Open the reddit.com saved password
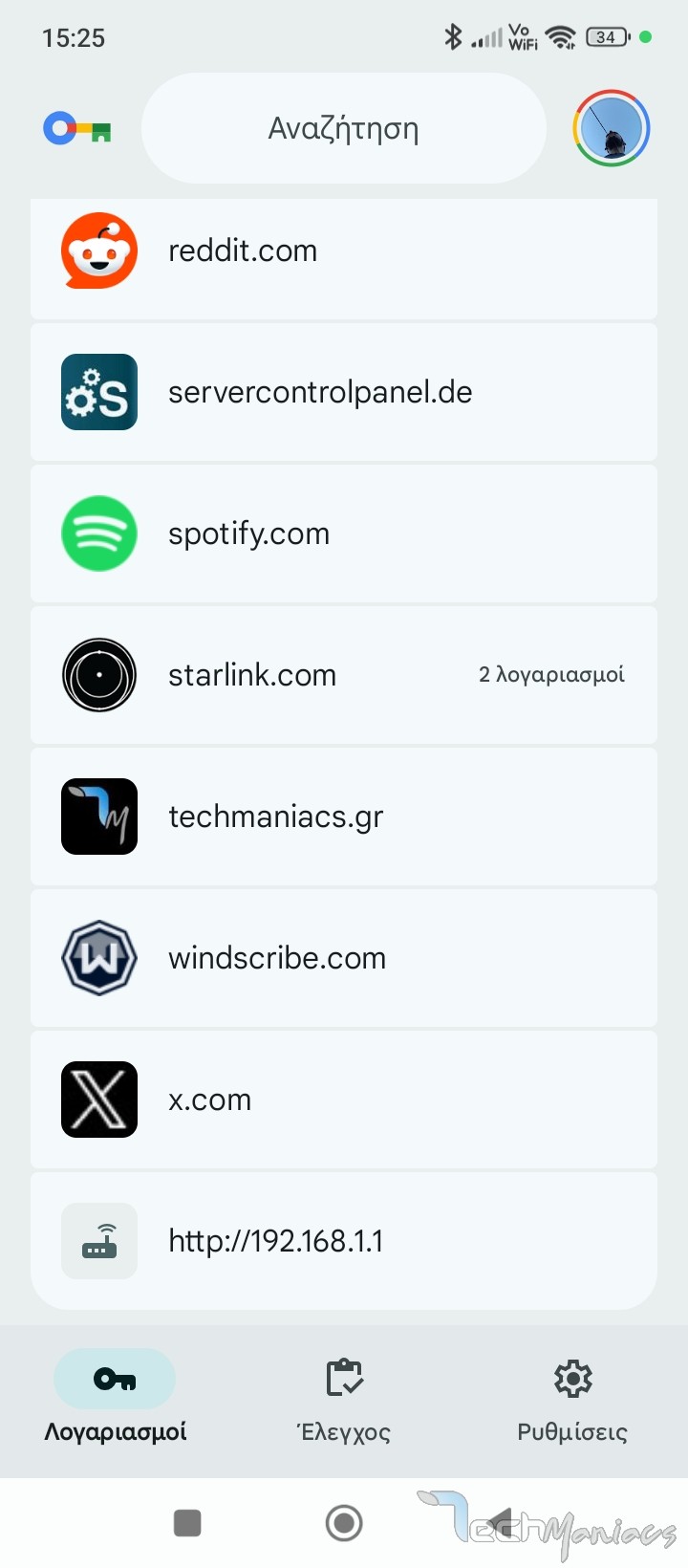This screenshot has height=1568, width=688. point(343,252)
